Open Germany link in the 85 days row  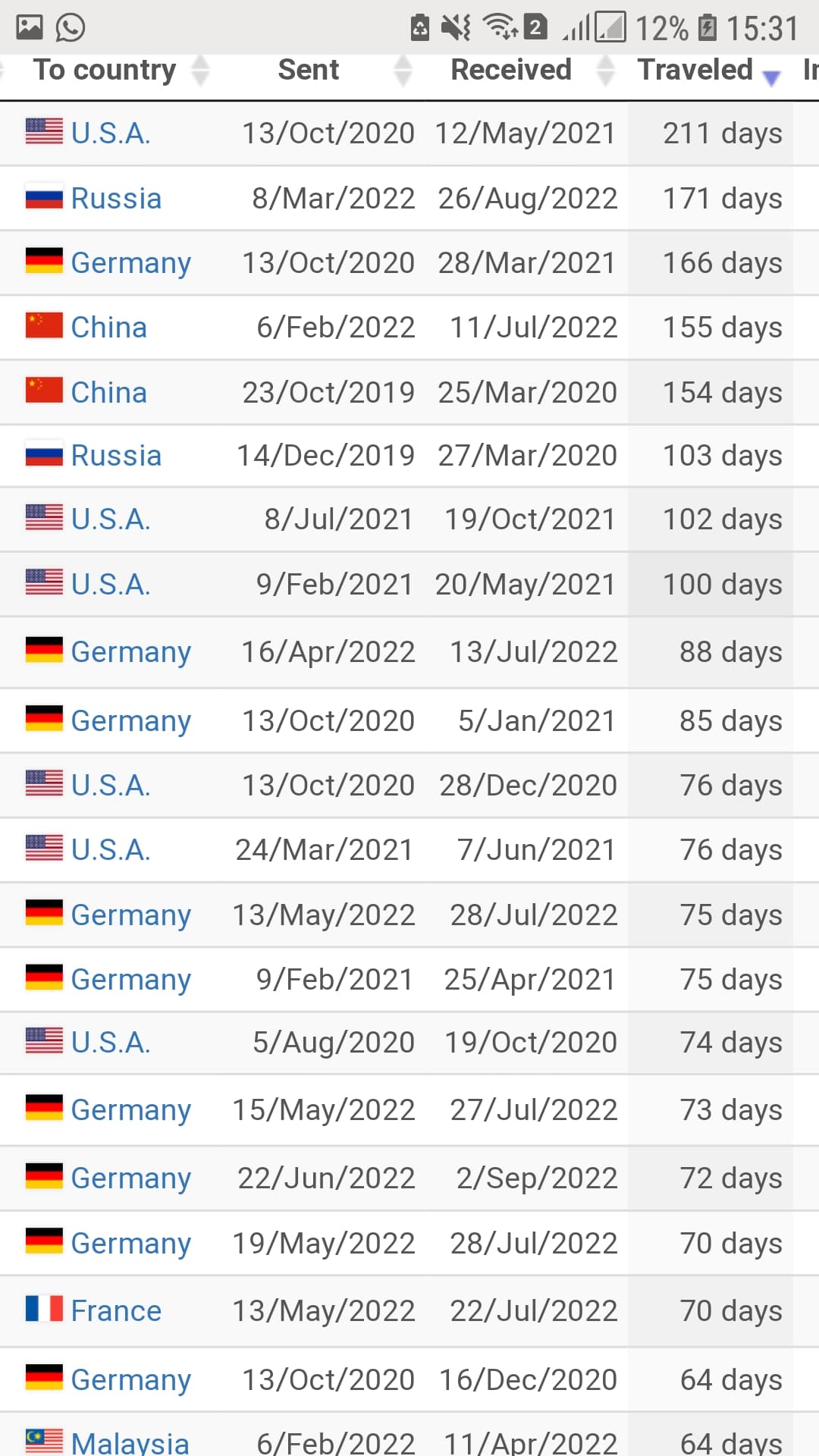coord(130,721)
